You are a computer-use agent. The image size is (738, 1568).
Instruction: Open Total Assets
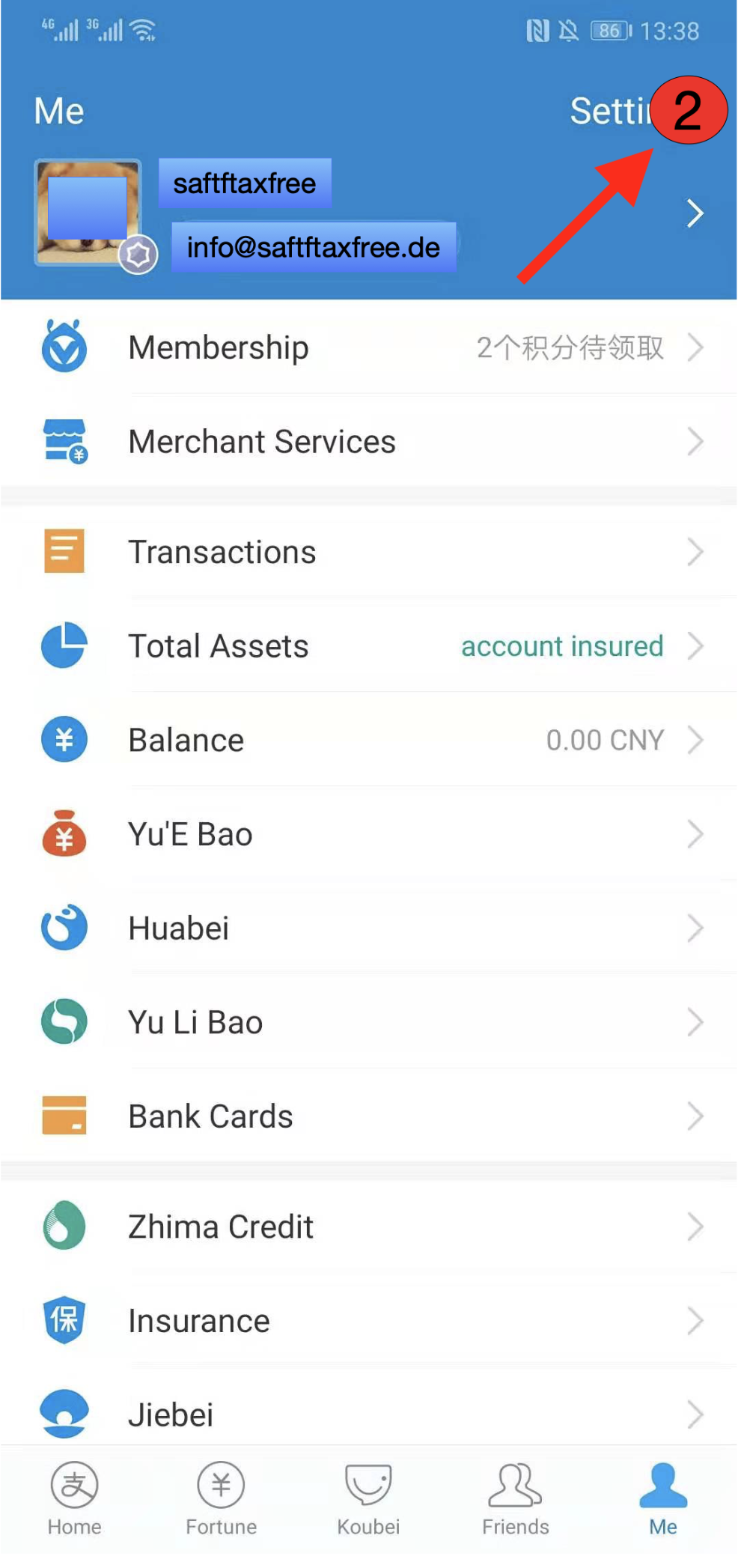tap(368, 646)
